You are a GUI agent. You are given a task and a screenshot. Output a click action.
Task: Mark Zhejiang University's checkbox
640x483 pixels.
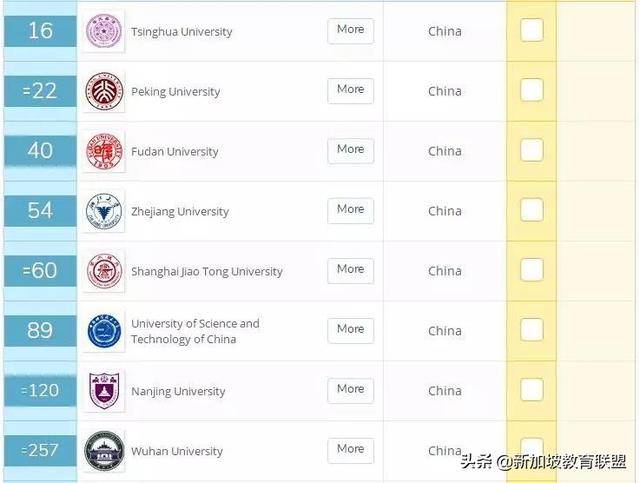(532, 210)
